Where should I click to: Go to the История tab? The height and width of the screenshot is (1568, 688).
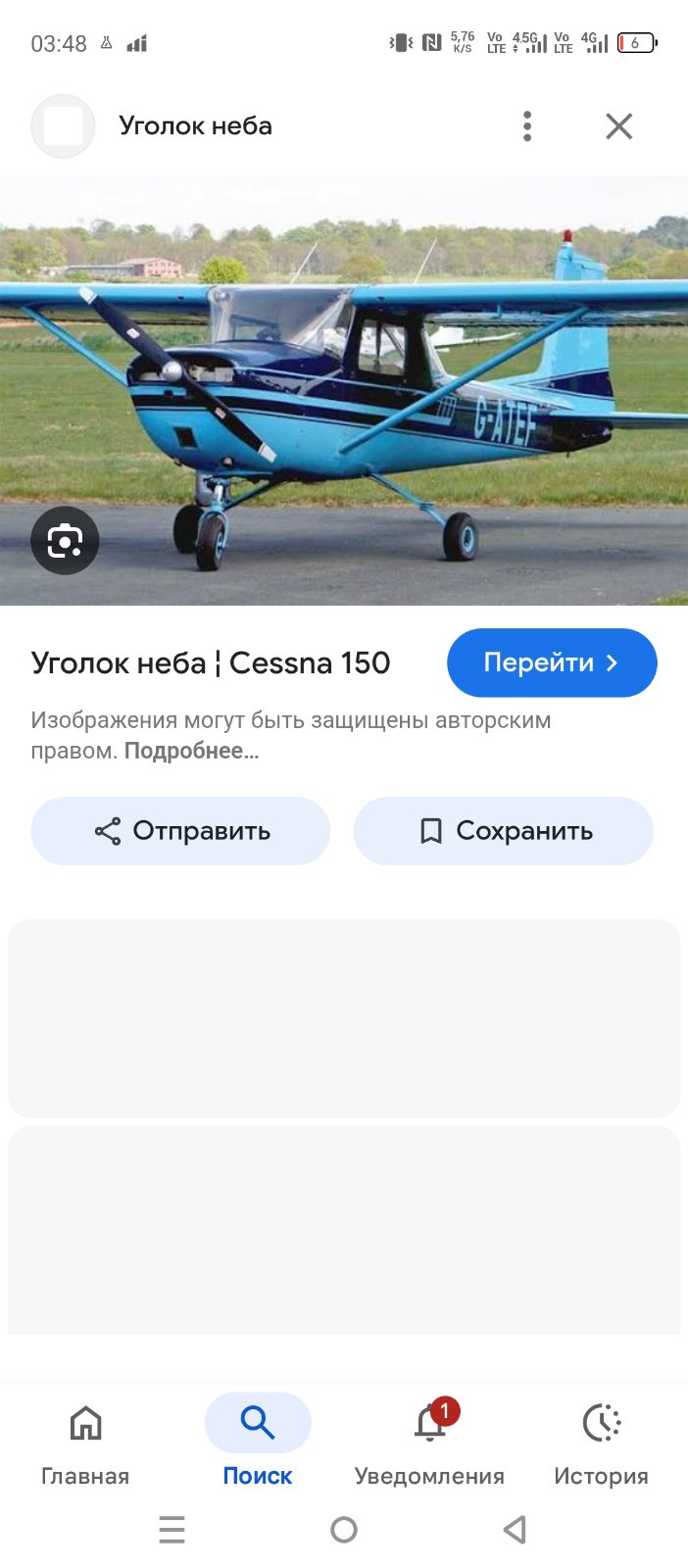click(601, 1445)
